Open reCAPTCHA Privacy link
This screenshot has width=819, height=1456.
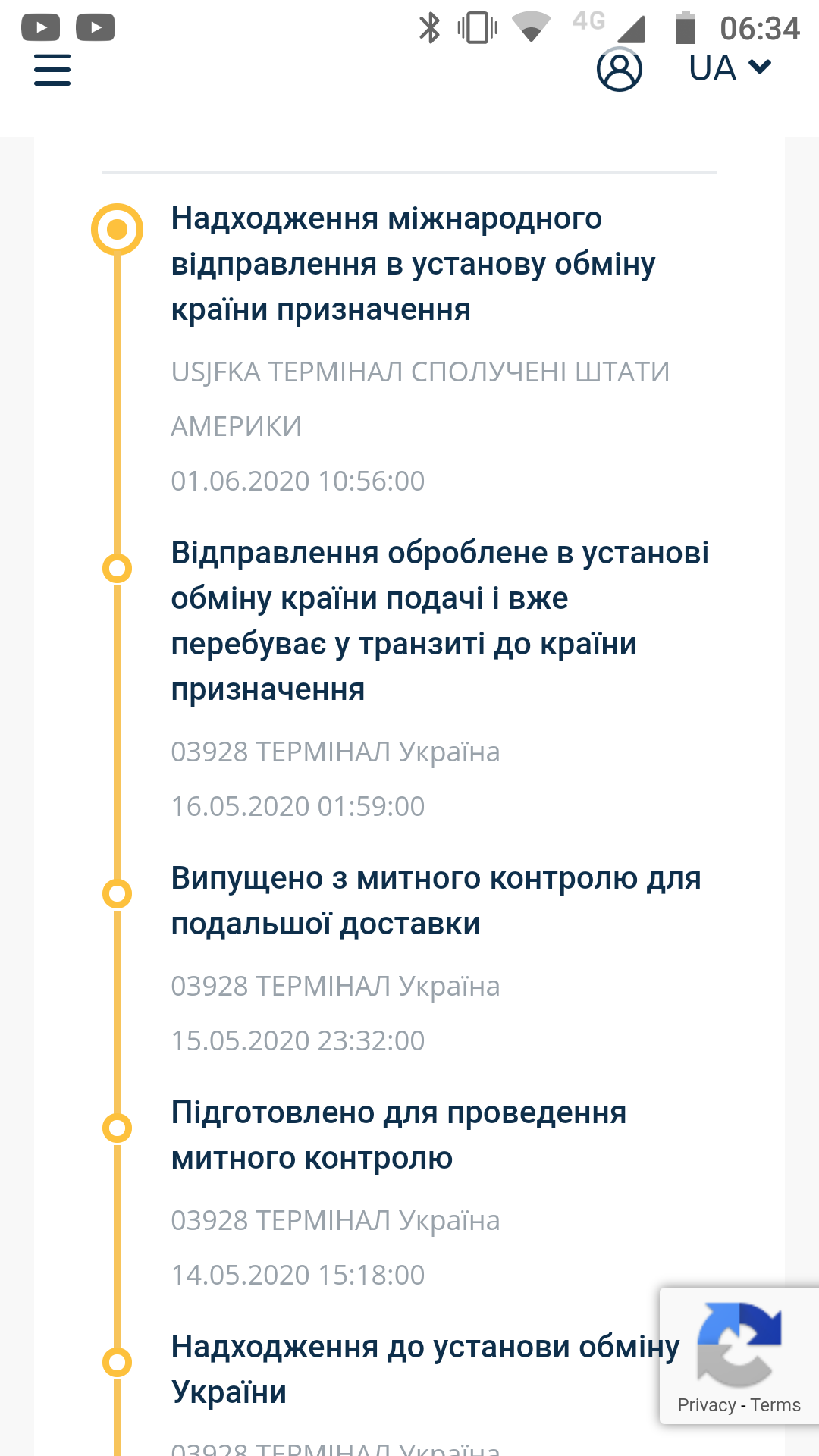(x=706, y=1405)
